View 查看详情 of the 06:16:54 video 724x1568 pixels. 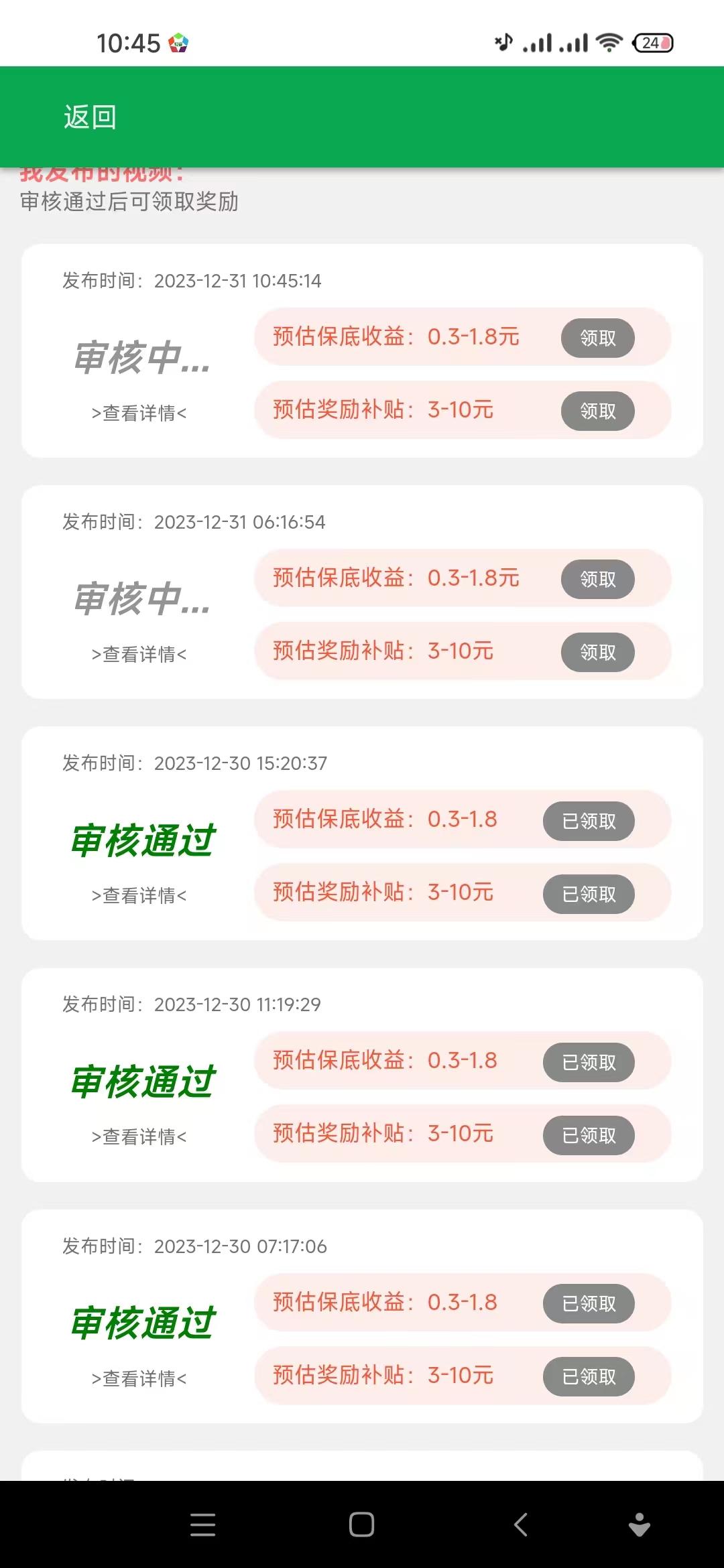(139, 654)
